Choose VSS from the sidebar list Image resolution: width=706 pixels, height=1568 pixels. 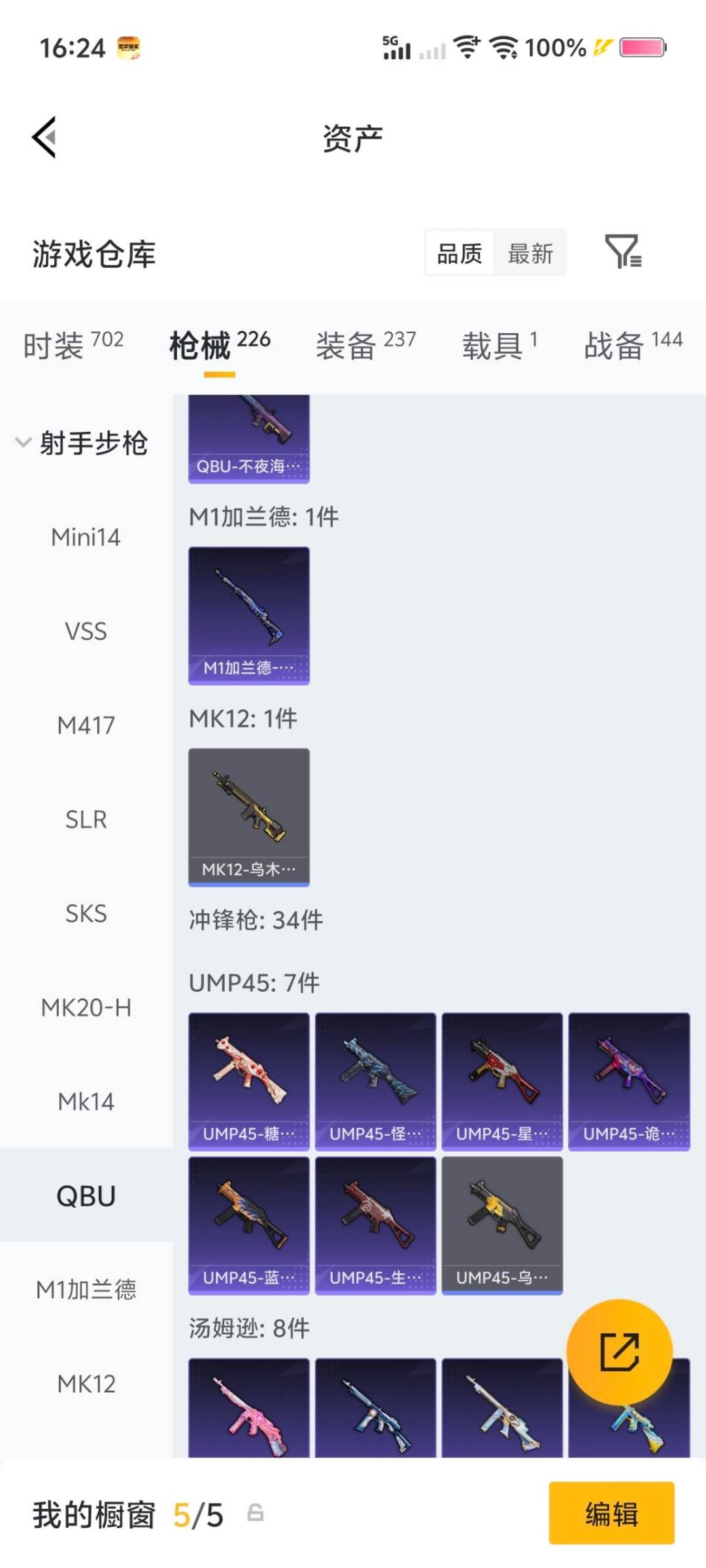pos(84,631)
